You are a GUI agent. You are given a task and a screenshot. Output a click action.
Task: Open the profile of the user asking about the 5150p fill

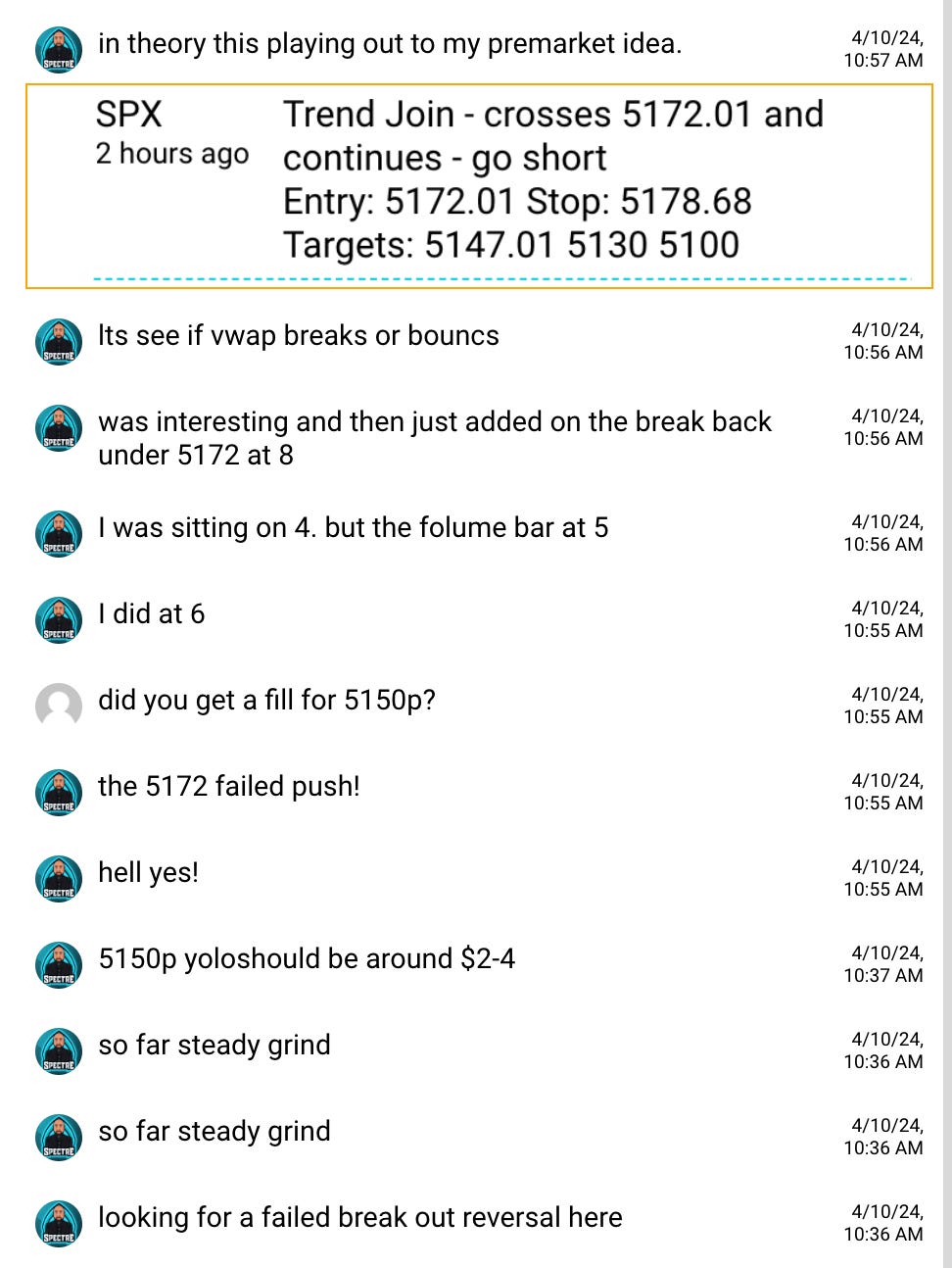click(59, 707)
